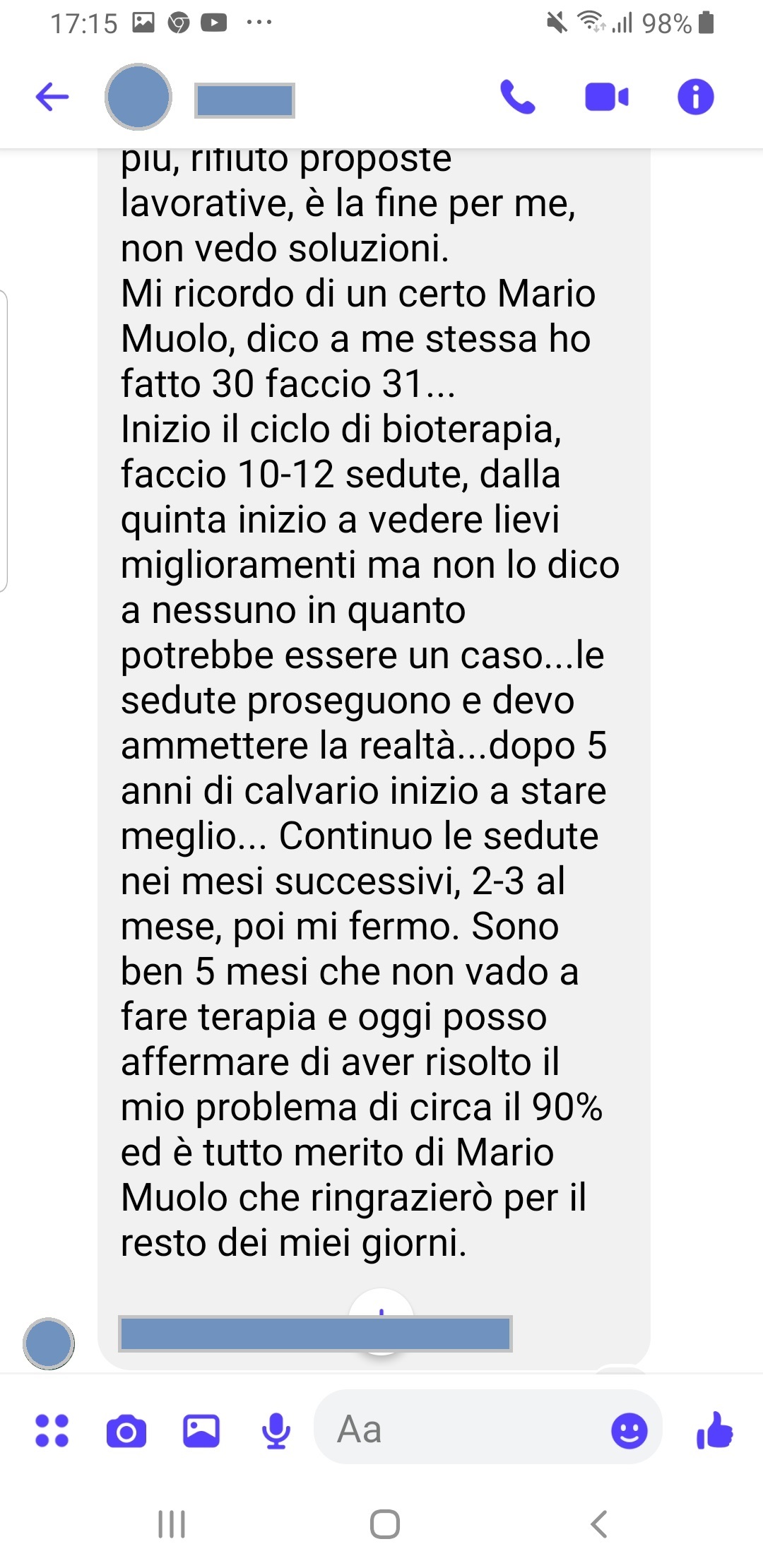Open the contact's profile picture in header
This screenshot has width=763, height=1568.
pyautogui.click(x=138, y=97)
